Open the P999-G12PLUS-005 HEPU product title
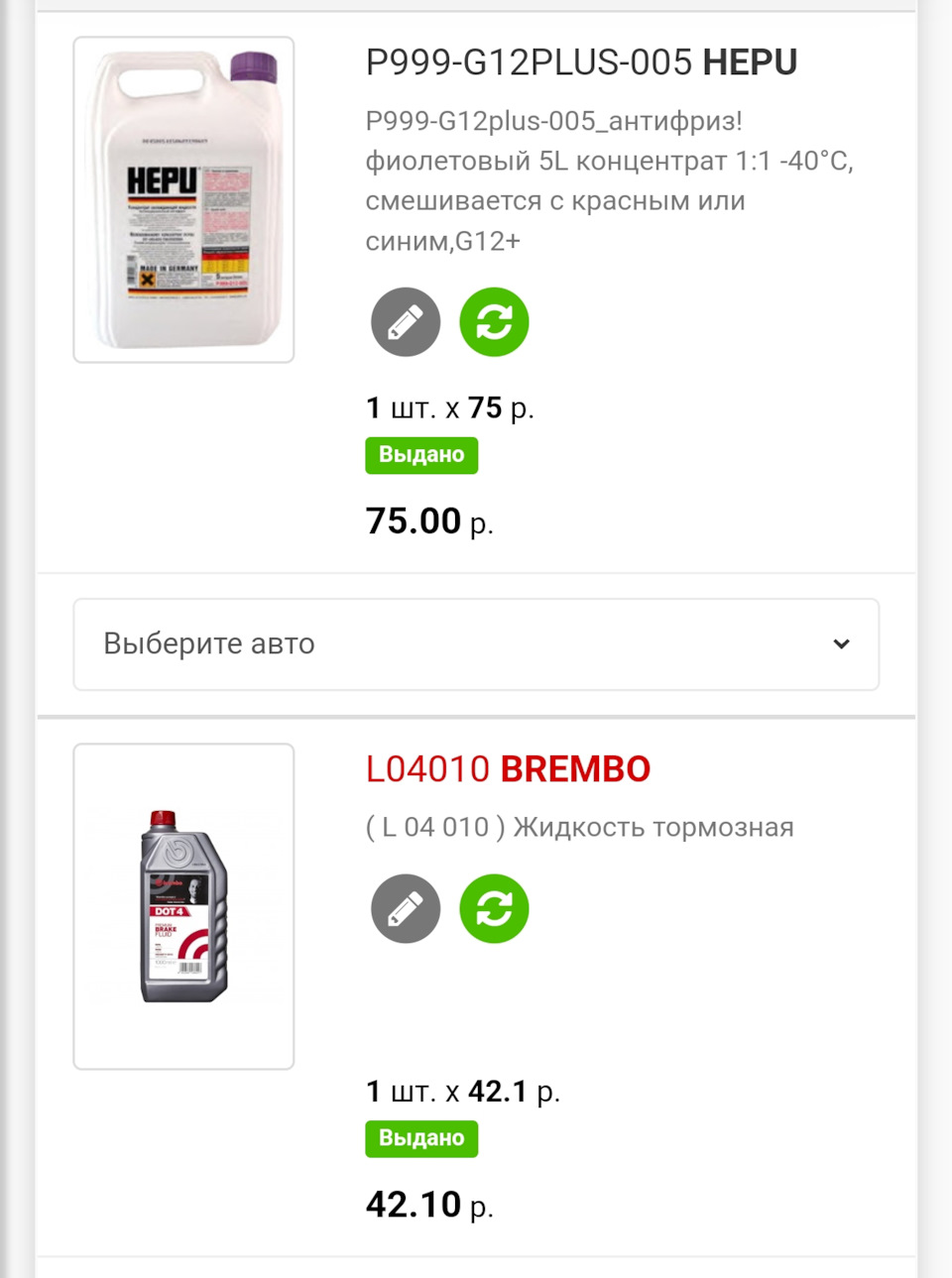952x1278 pixels. coord(581,62)
